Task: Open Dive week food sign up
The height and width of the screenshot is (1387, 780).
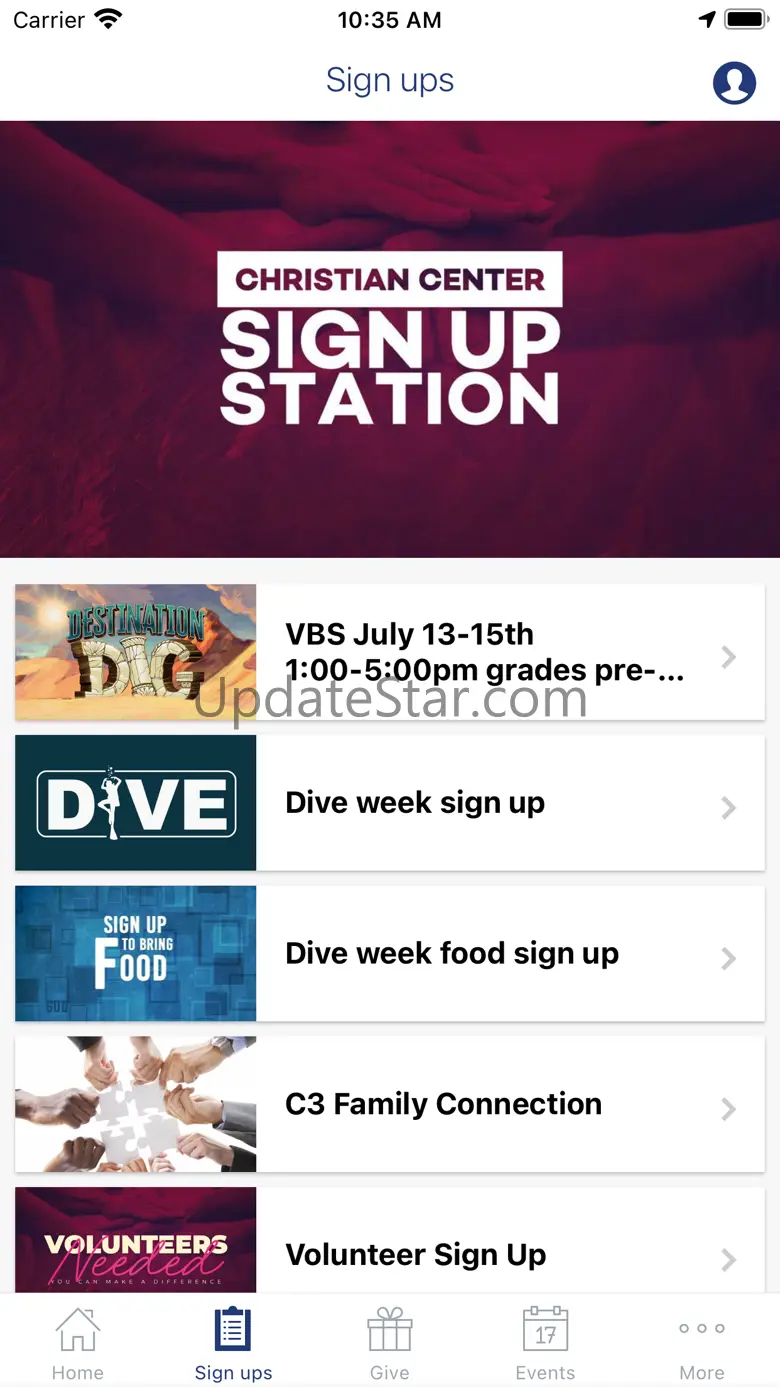Action: point(390,954)
